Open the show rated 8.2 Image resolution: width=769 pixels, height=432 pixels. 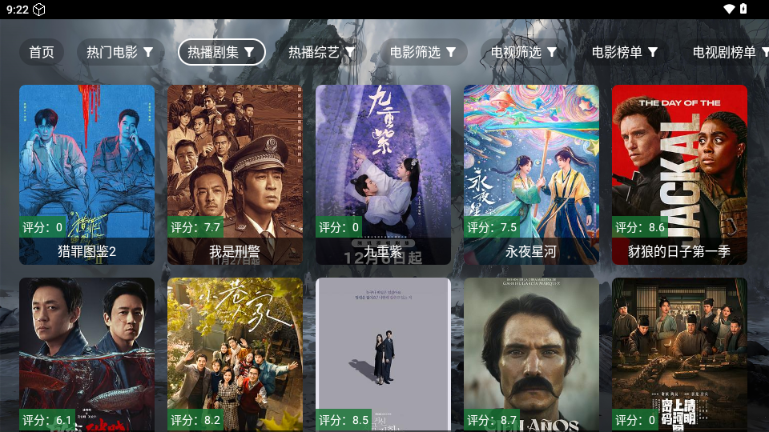pyautogui.click(x=235, y=355)
